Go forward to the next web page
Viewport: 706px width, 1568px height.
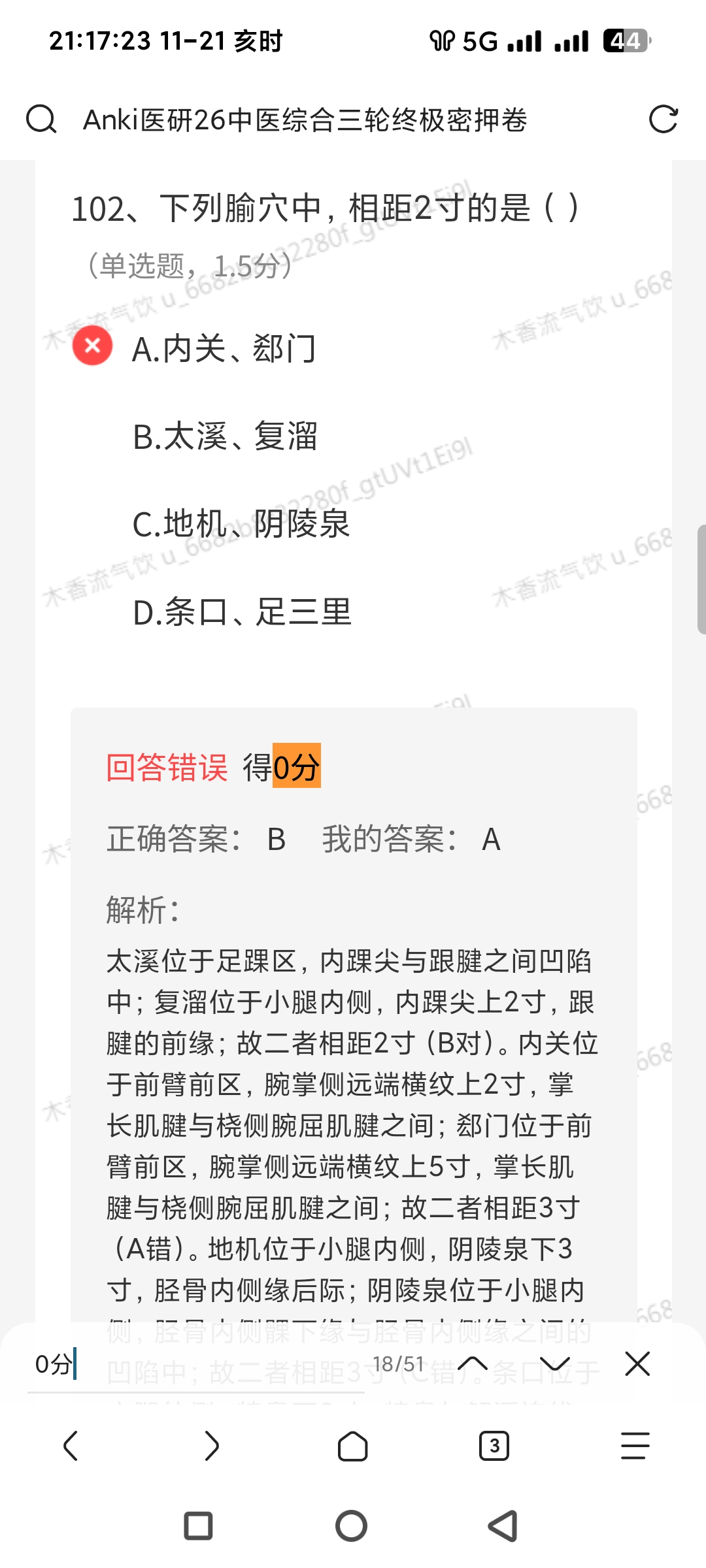pyautogui.click(x=212, y=1445)
